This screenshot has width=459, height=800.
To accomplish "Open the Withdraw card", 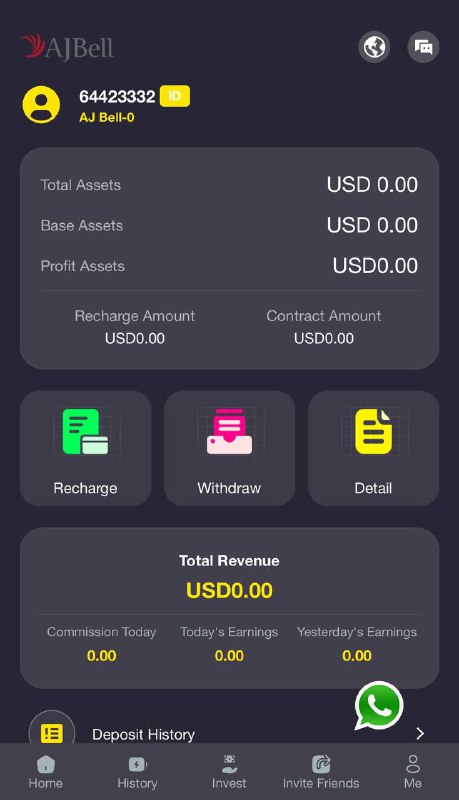I will pos(230,448).
